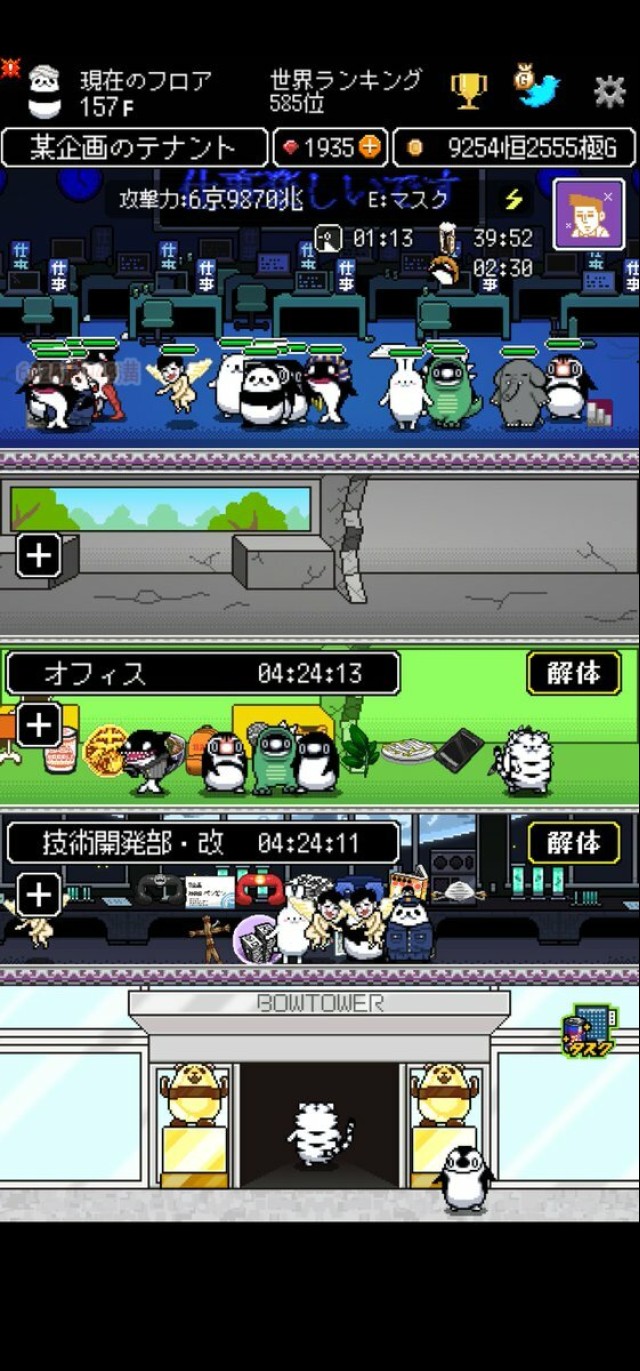Image resolution: width=640 pixels, height=1371 pixels.
Task: Tap the plus on 技術開発部・改 floor
Action: click(x=38, y=894)
